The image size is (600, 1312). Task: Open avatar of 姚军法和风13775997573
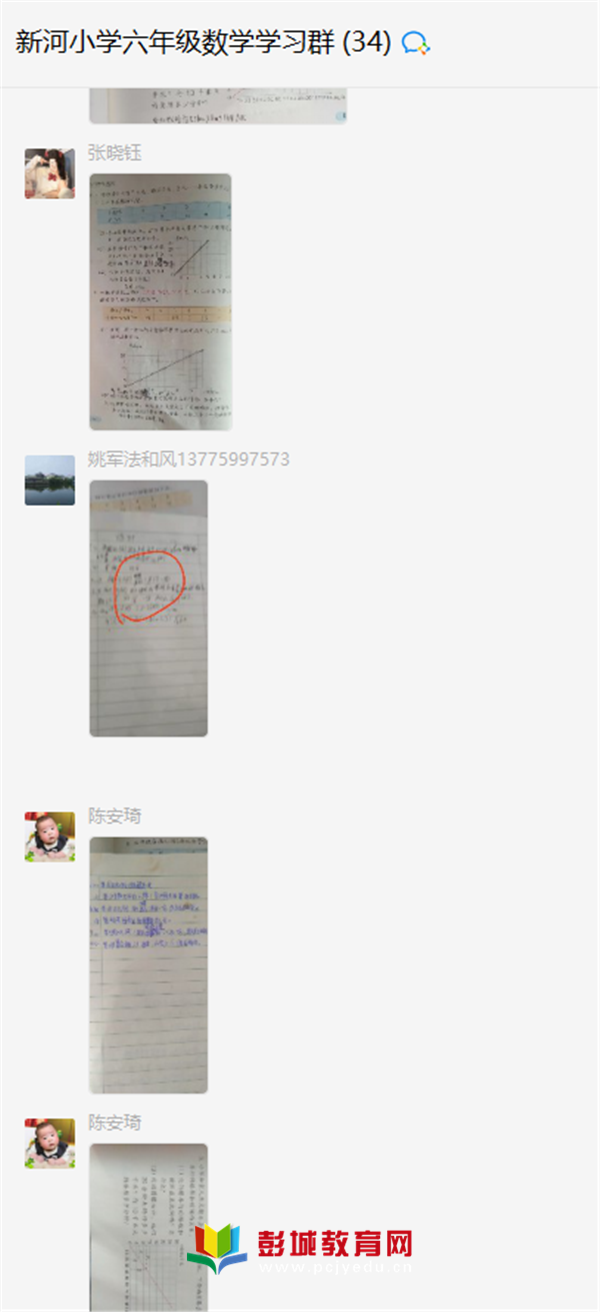coord(50,480)
